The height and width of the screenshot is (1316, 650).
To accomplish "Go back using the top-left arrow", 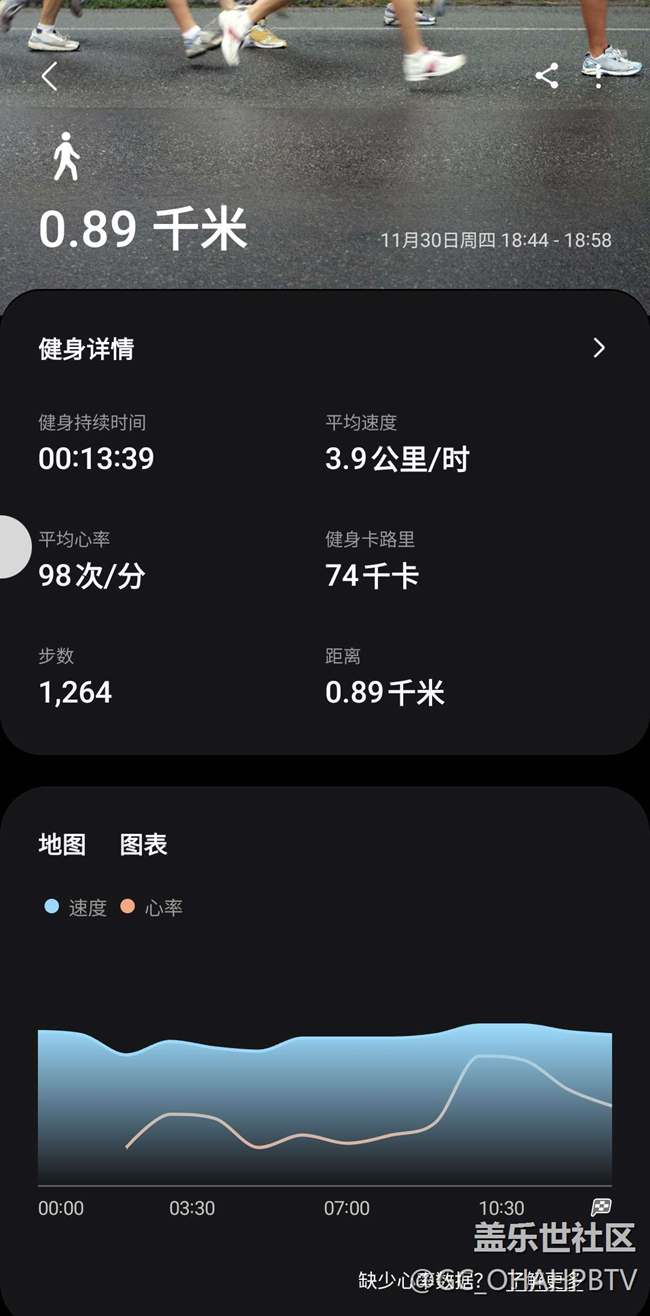I will [x=50, y=76].
